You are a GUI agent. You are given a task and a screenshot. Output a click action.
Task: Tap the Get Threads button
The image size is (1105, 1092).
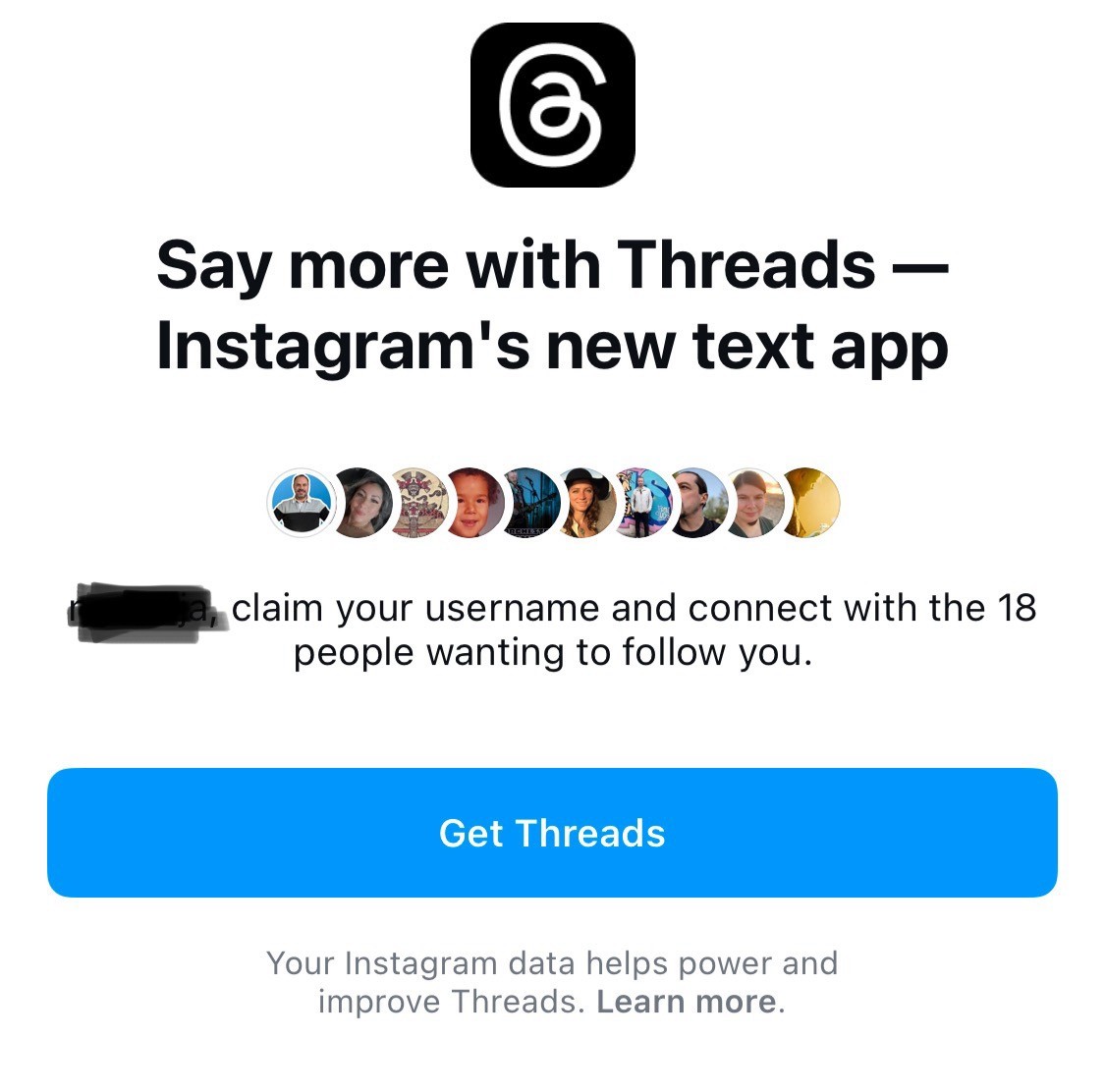552,833
